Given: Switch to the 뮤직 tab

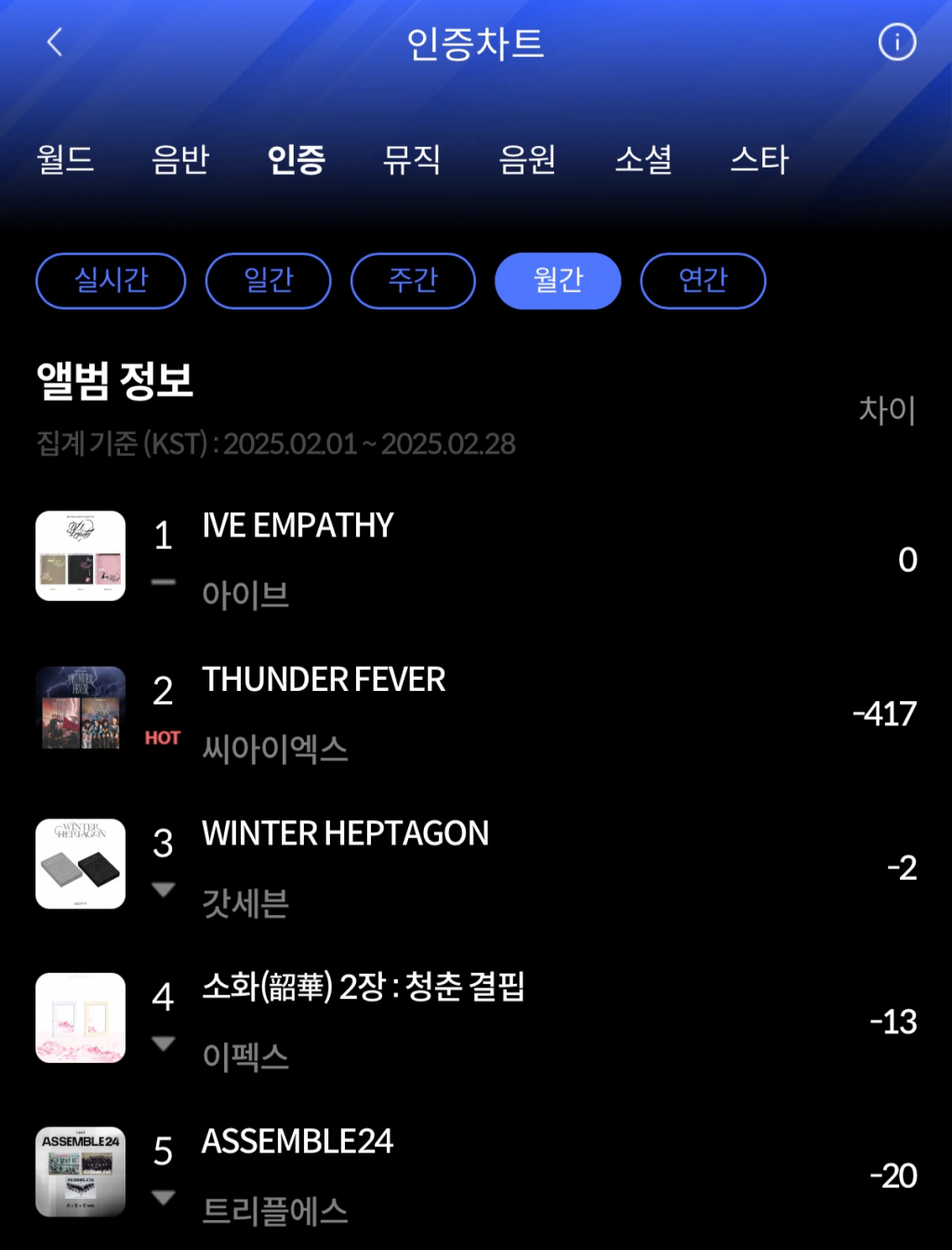Looking at the screenshot, I should coord(412,159).
